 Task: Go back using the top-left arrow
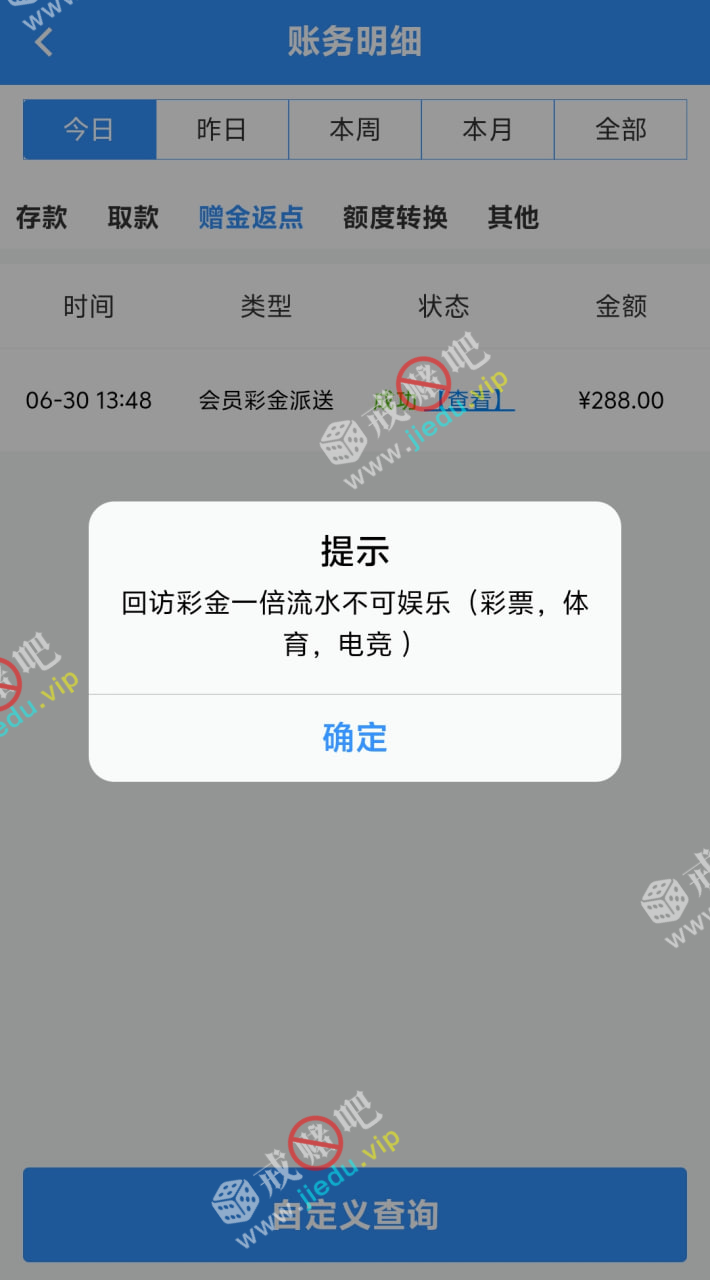(x=44, y=42)
